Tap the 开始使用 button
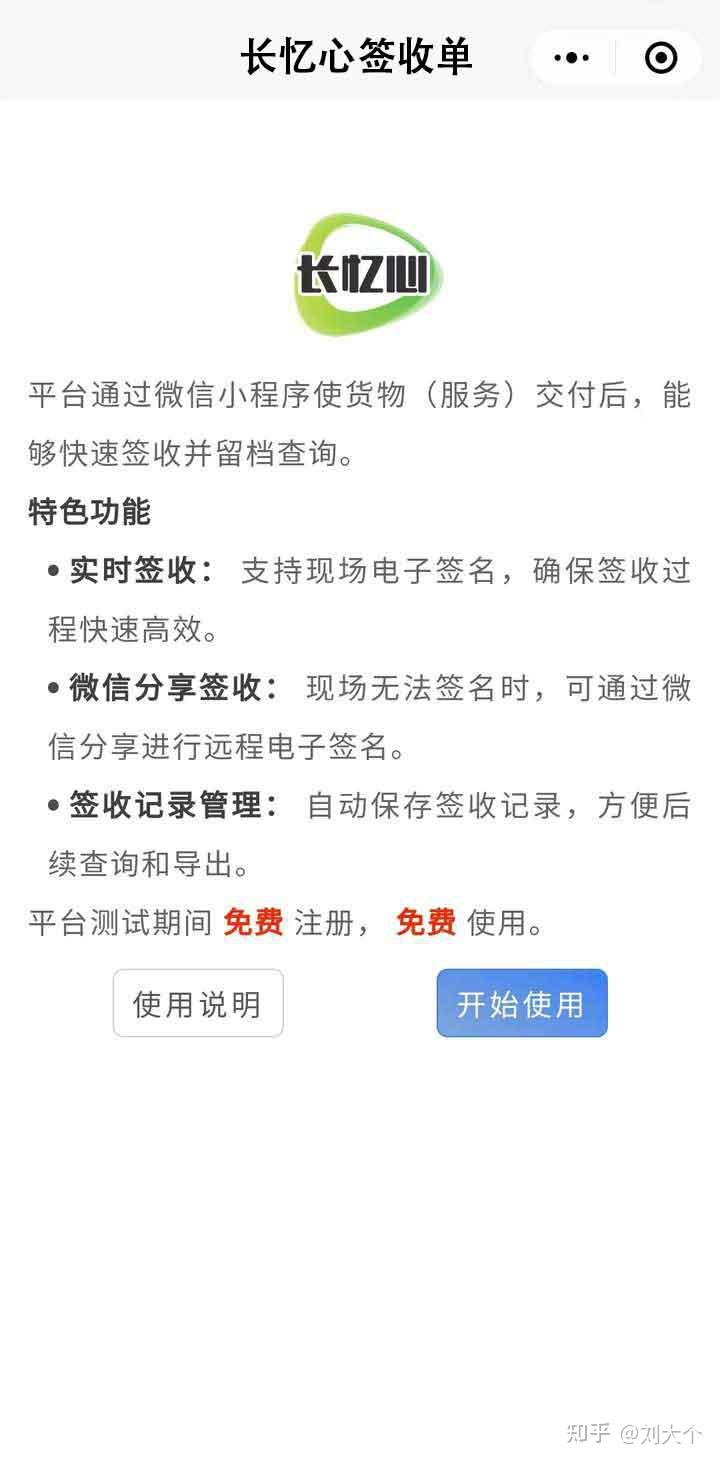The image size is (720, 1464). coord(521,1003)
